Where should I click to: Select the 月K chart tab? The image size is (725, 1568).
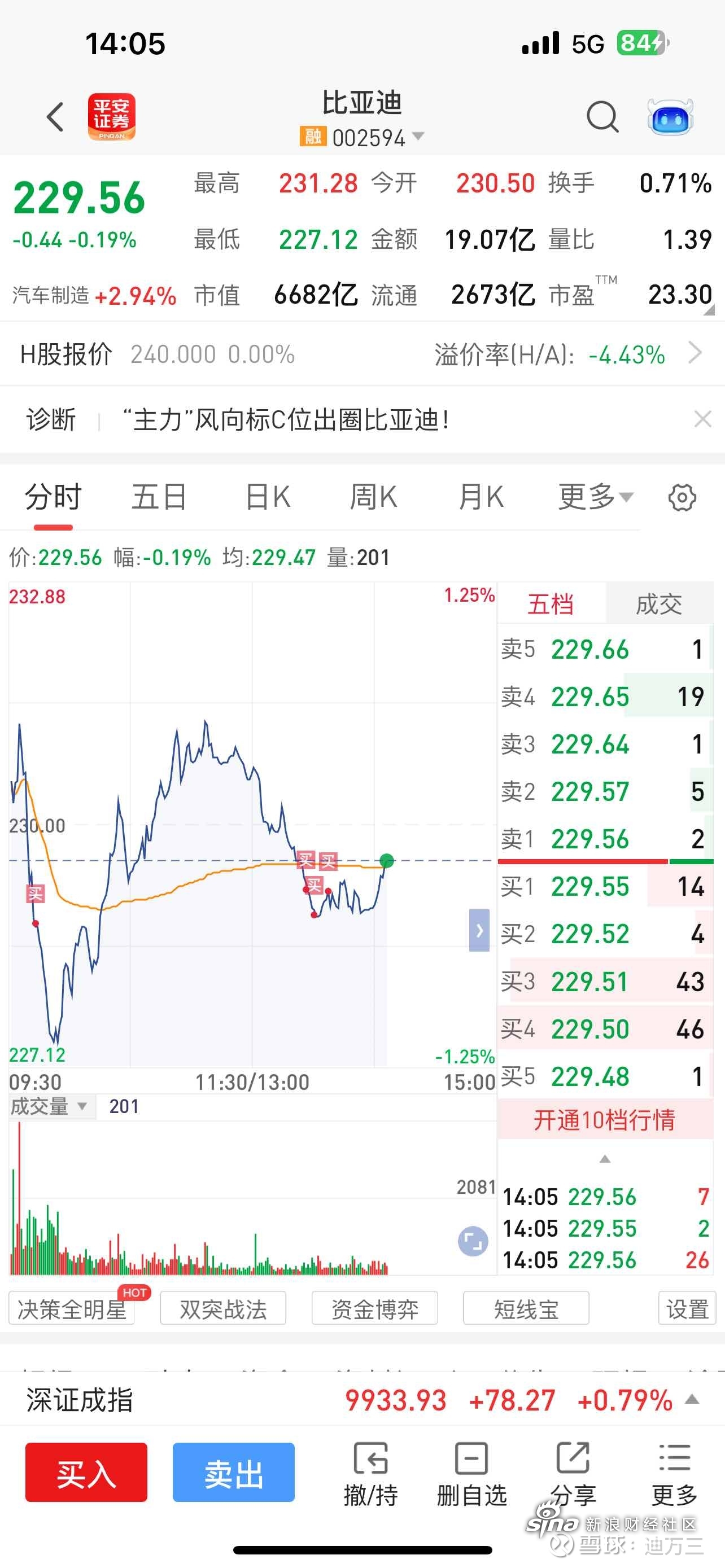pyautogui.click(x=481, y=497)
